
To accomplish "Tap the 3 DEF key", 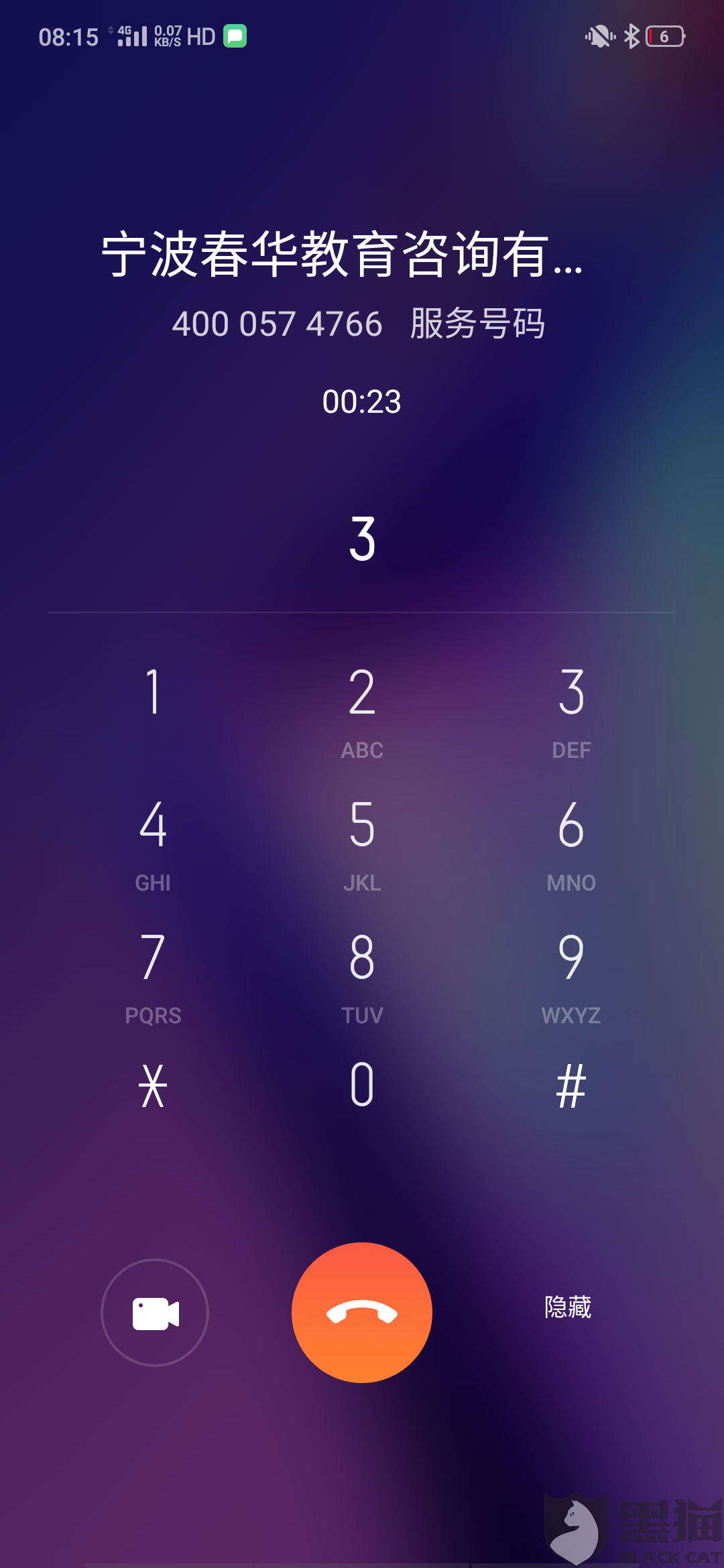I will pos(571,710).
